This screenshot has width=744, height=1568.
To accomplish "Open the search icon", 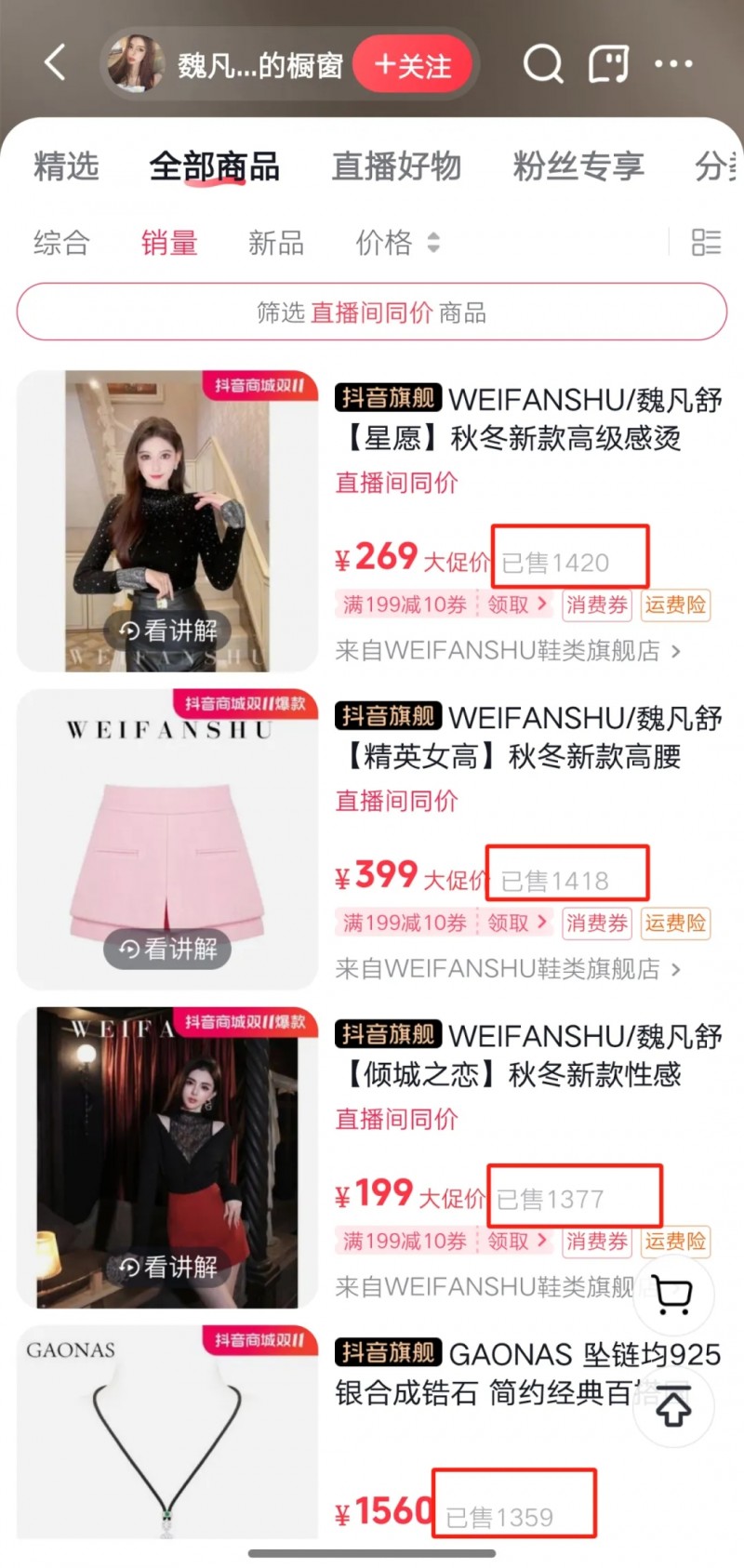I will tap(543, 64).
